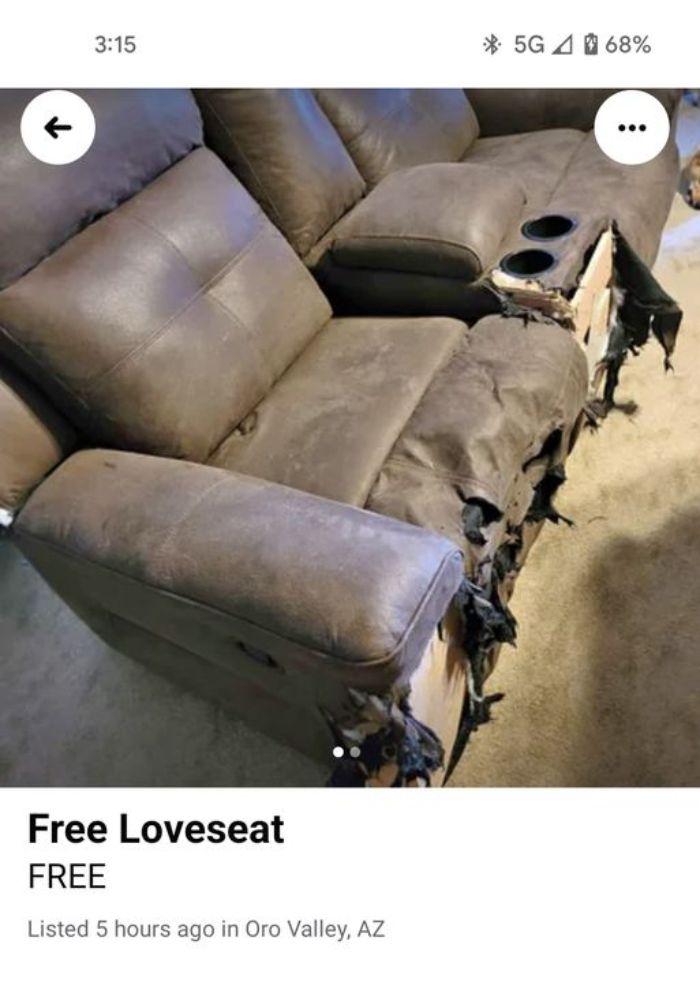Open the three-dot overflow menu
The image size is (700, 982).
point(632,127)
